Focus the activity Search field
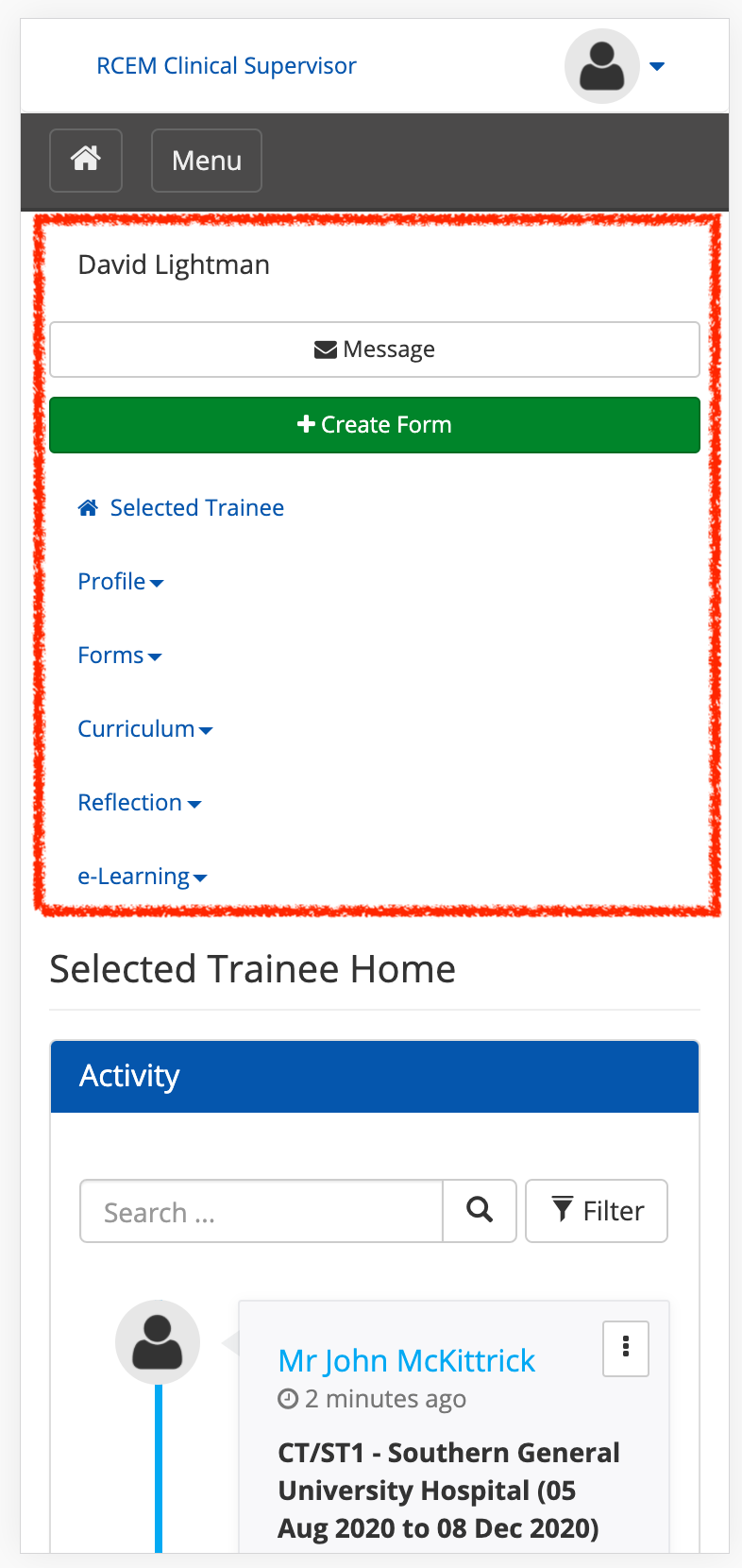The height and width of the screenshot is (1568, 742). [261, 1211]
